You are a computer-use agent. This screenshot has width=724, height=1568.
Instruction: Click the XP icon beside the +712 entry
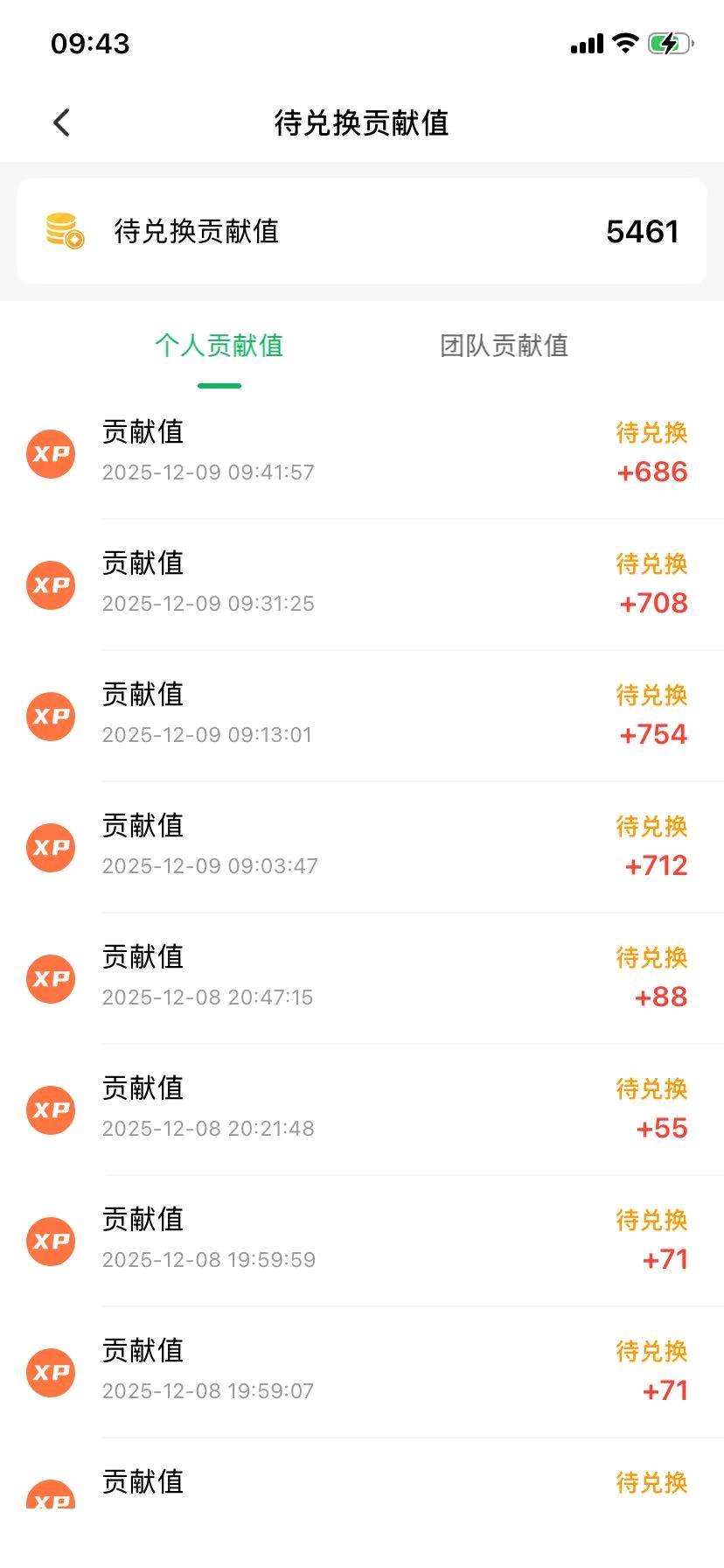tap(50, 847)
